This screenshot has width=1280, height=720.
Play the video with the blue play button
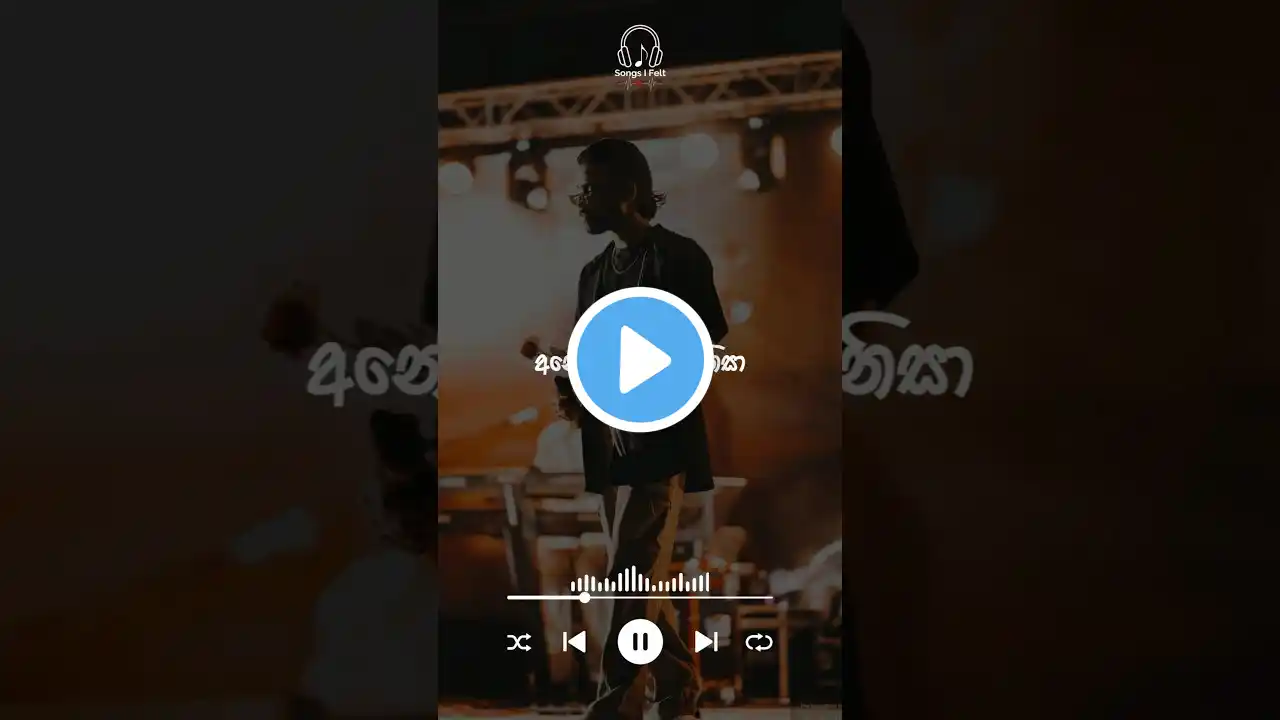640,359
